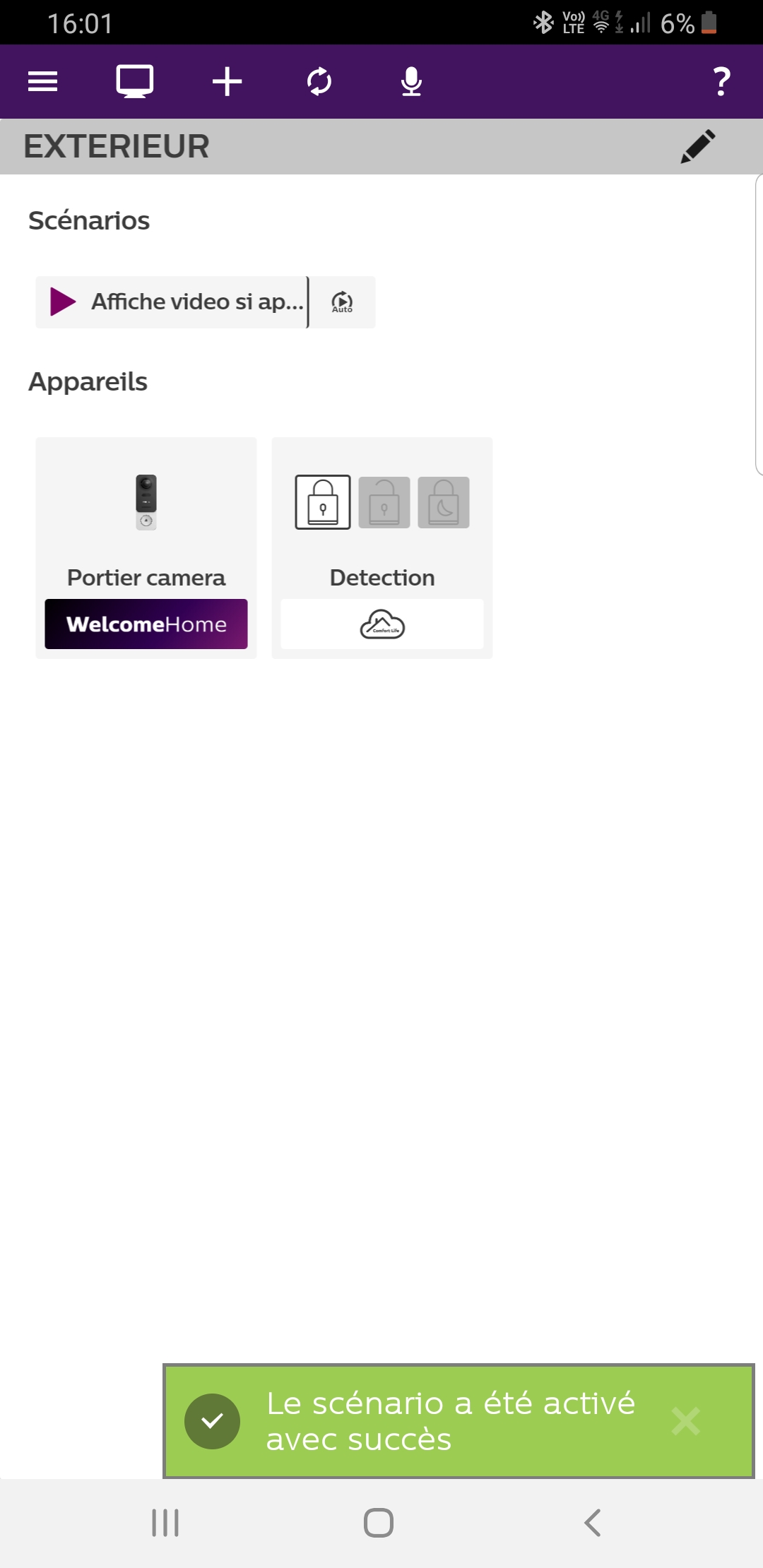Screen dimensions: 763x1568
Task: Select the unlocked padlock detection mode
Action: tap(384, 502)
